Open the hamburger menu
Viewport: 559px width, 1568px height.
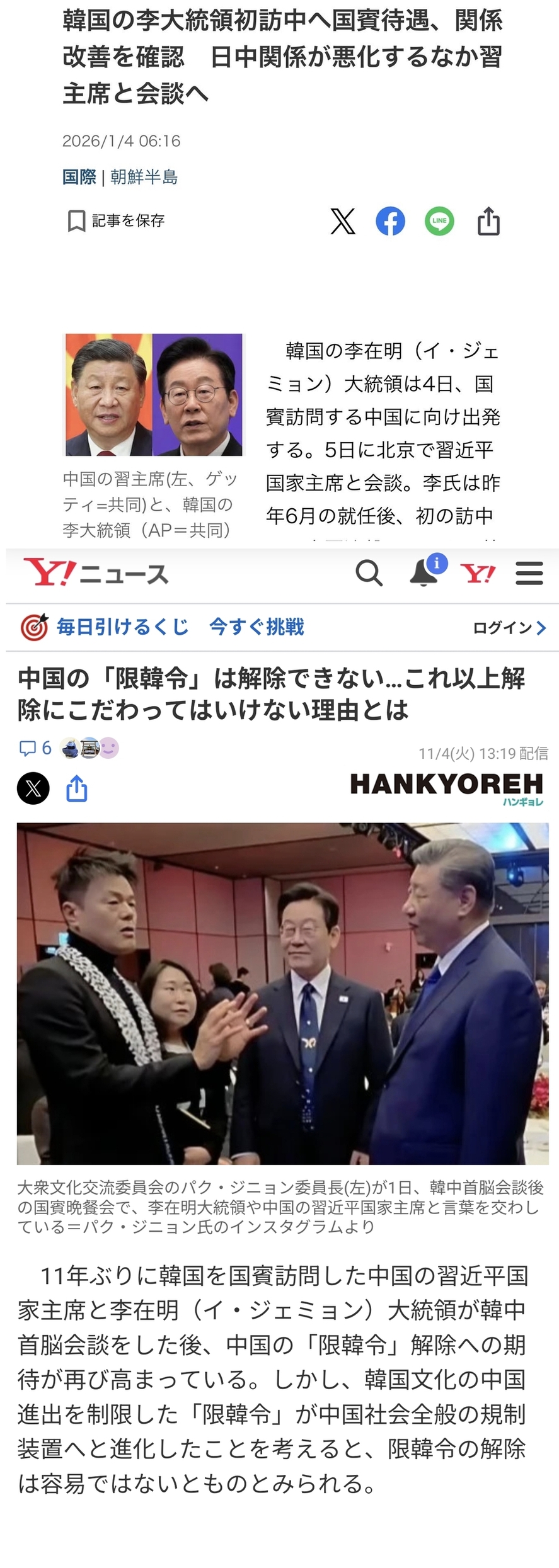pos(529,573)
